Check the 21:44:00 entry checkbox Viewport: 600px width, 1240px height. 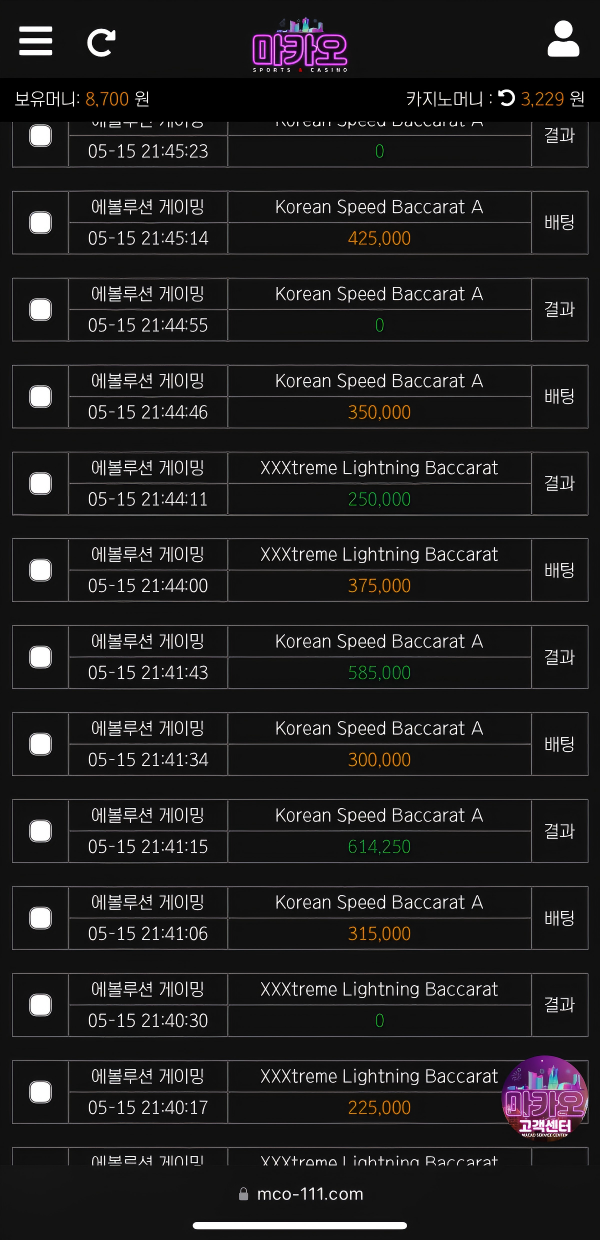(40, 570)
